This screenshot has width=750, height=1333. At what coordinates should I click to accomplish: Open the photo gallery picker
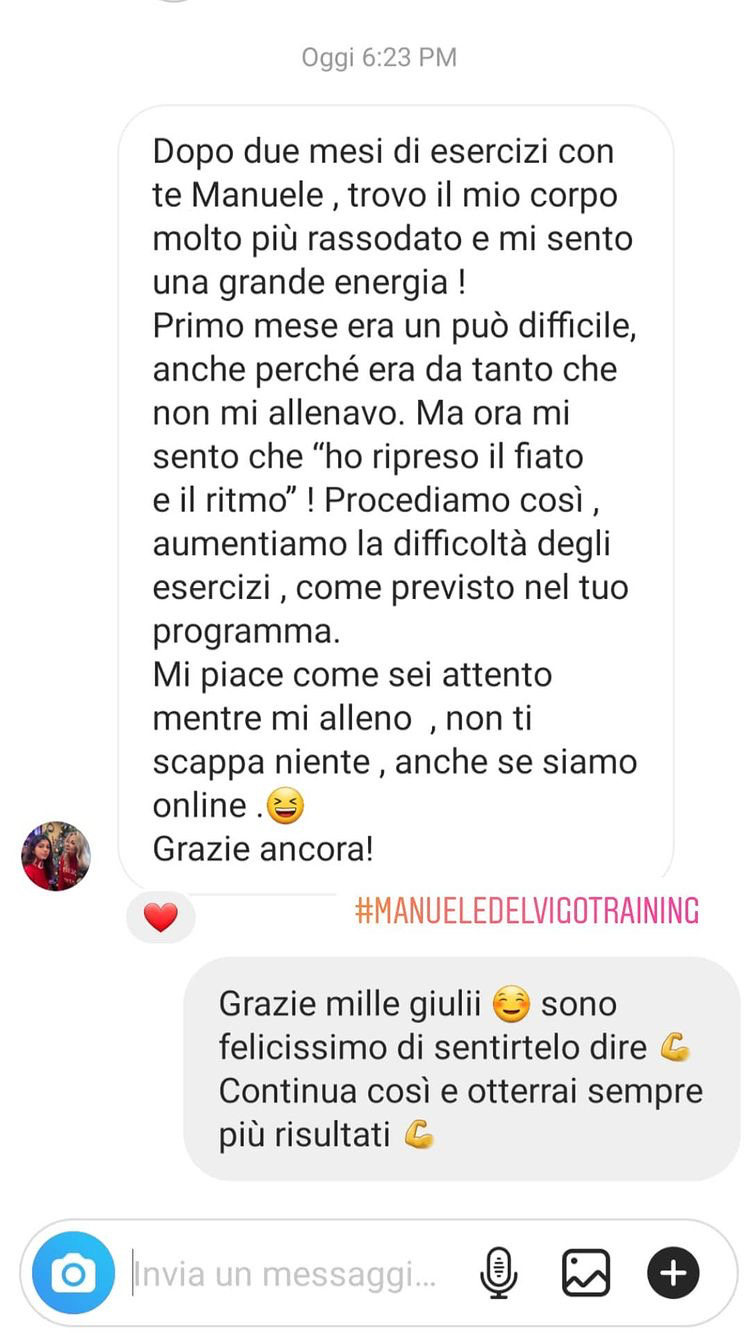[586, 1273]
